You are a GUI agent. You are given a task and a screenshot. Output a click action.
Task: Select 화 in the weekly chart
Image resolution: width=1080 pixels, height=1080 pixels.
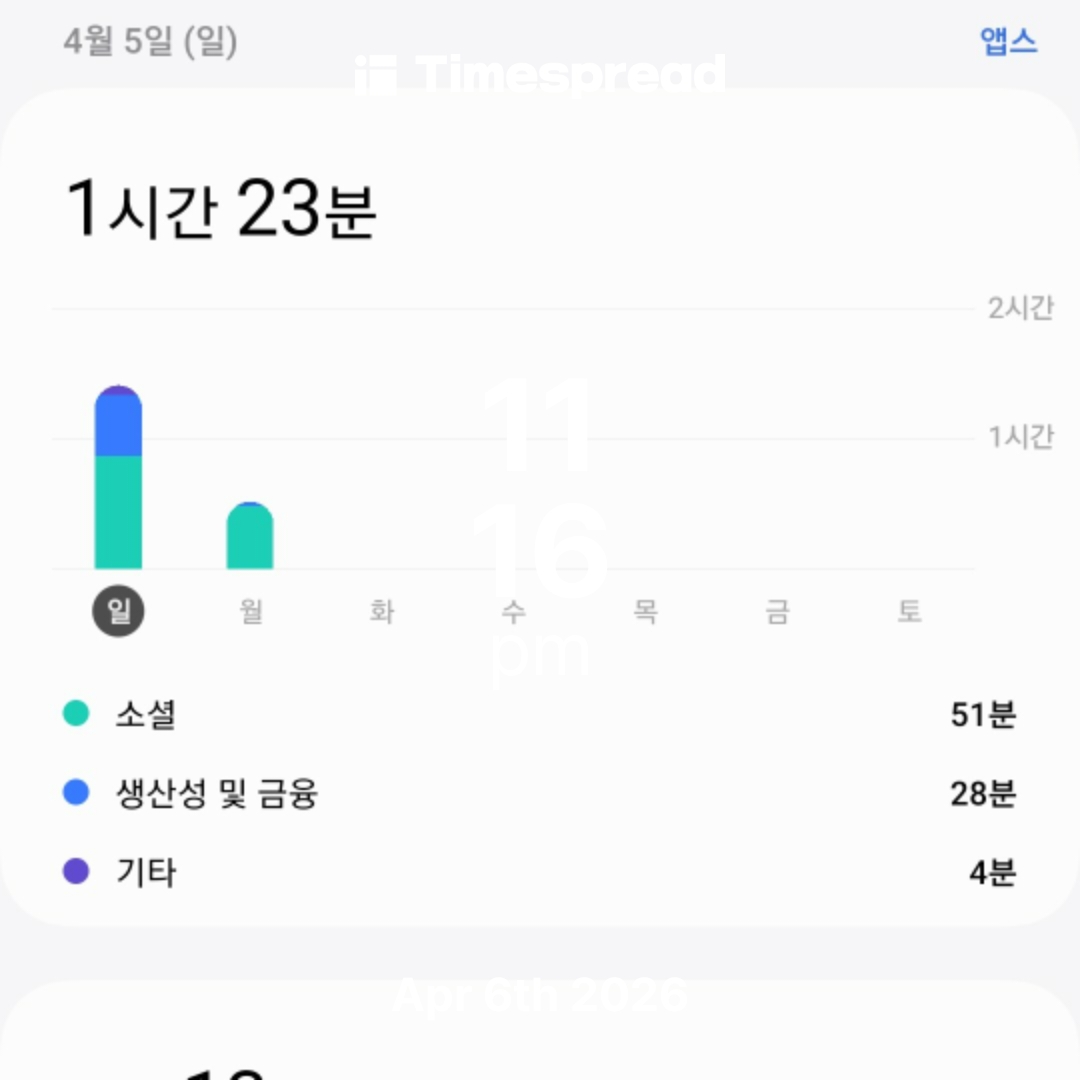(x=382, y=611)
